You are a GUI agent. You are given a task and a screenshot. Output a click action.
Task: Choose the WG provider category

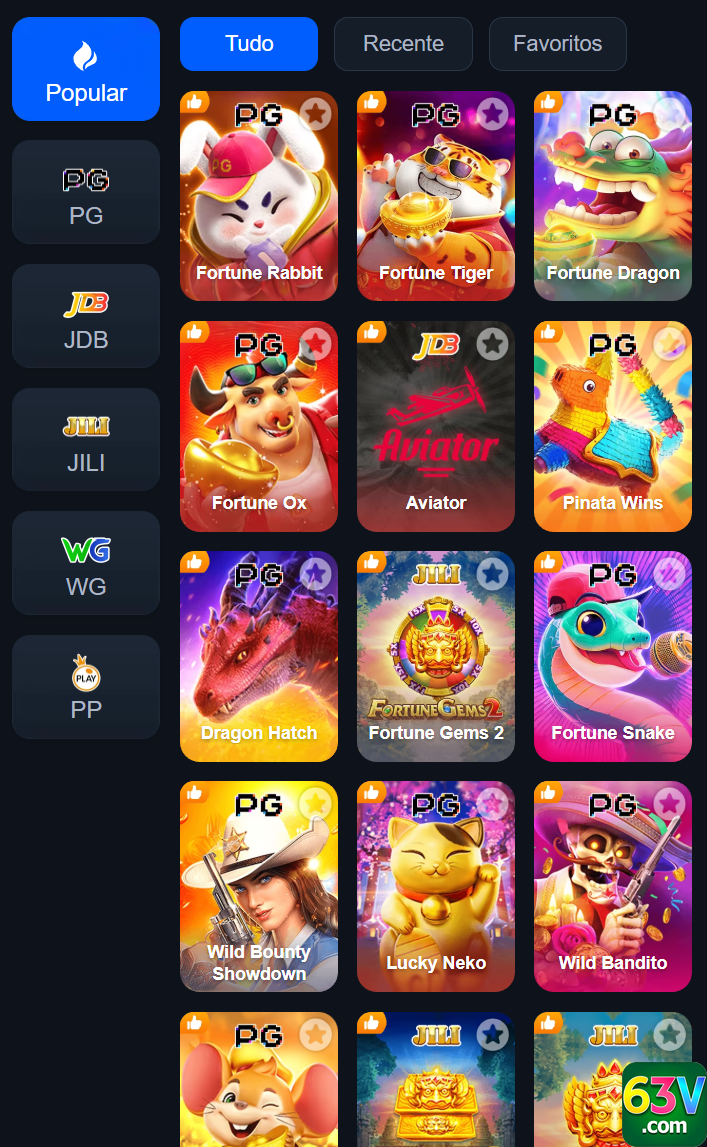point(86,563)
